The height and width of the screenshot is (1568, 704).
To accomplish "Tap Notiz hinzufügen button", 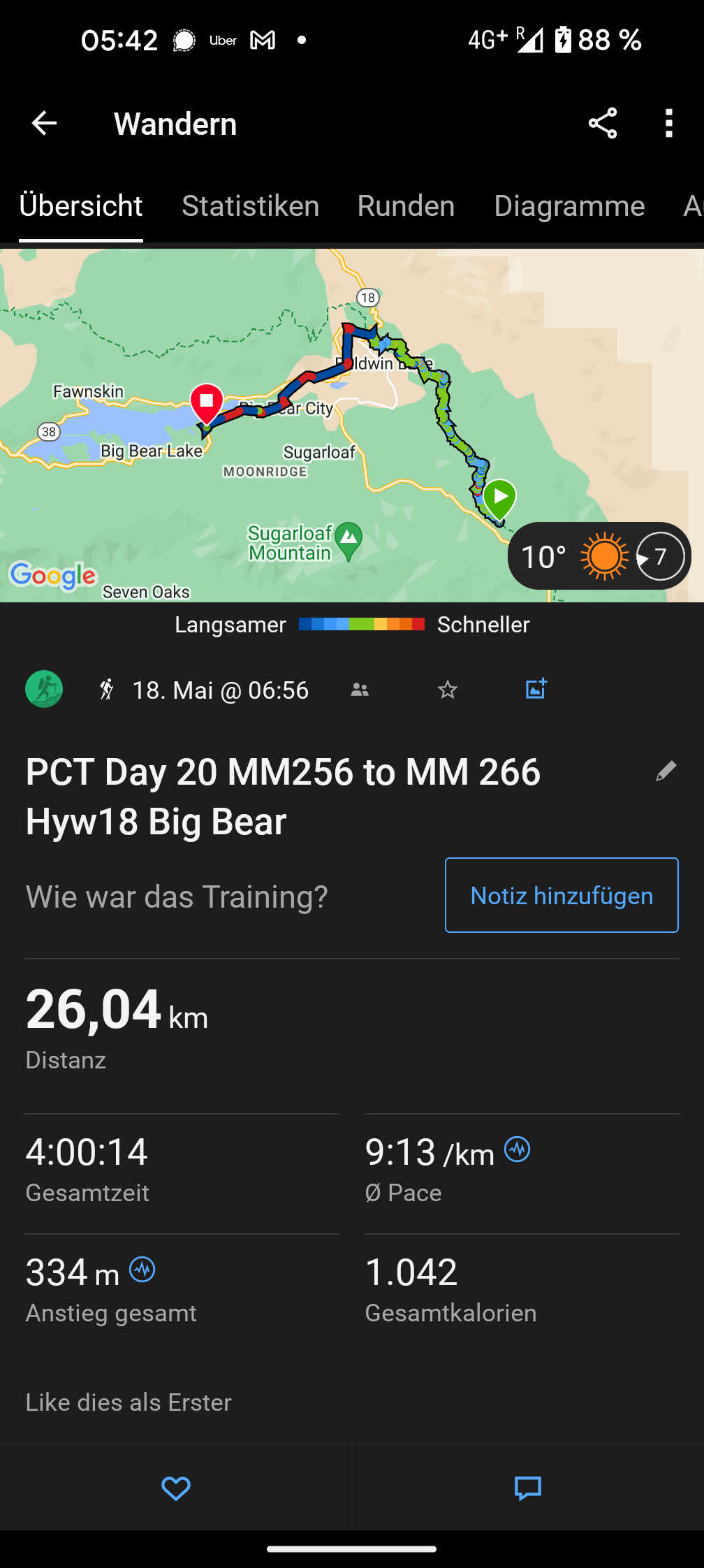I will click(x=562, y=895).
